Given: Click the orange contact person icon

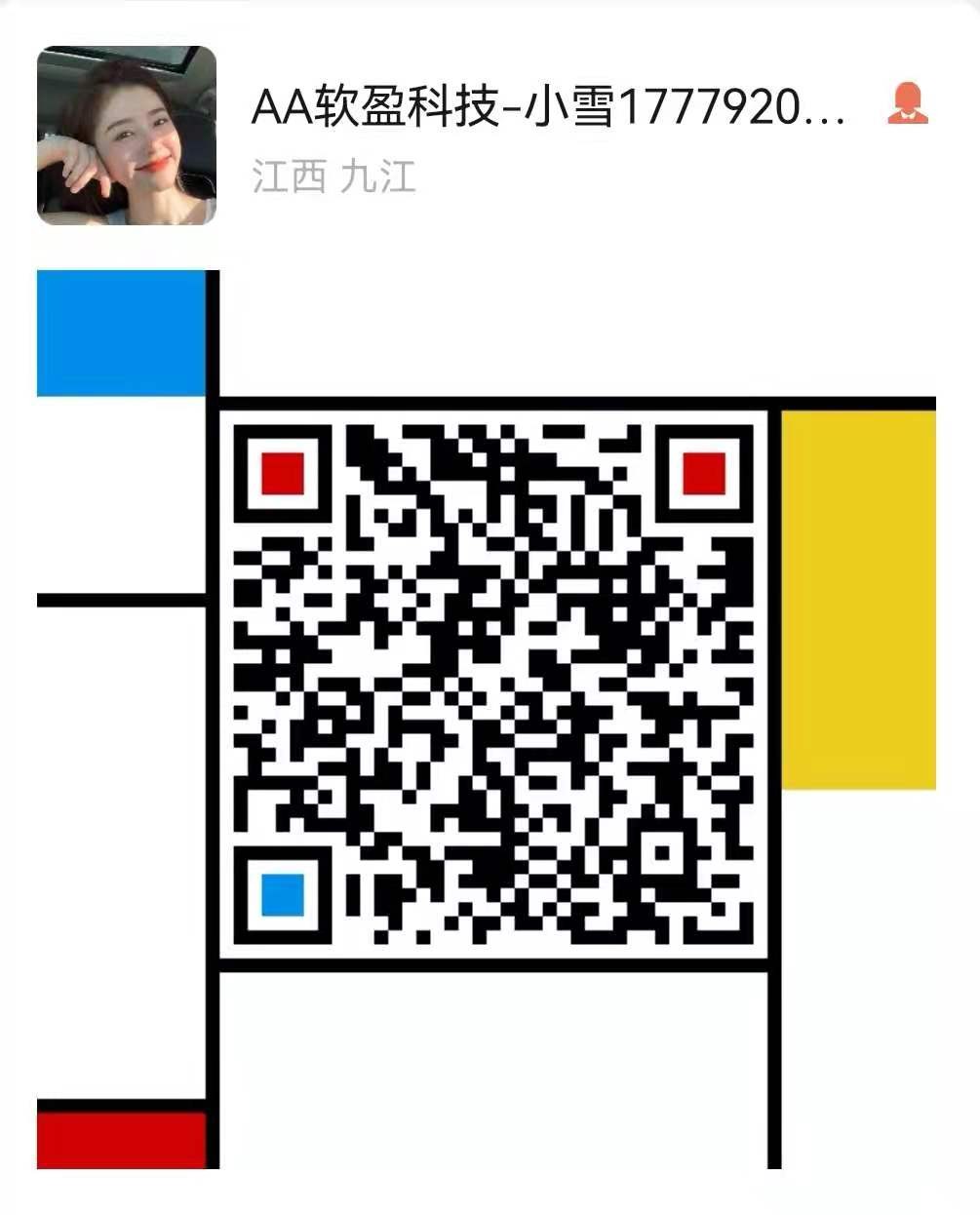Looking at the screenshot, I should (x=908, y=102).
